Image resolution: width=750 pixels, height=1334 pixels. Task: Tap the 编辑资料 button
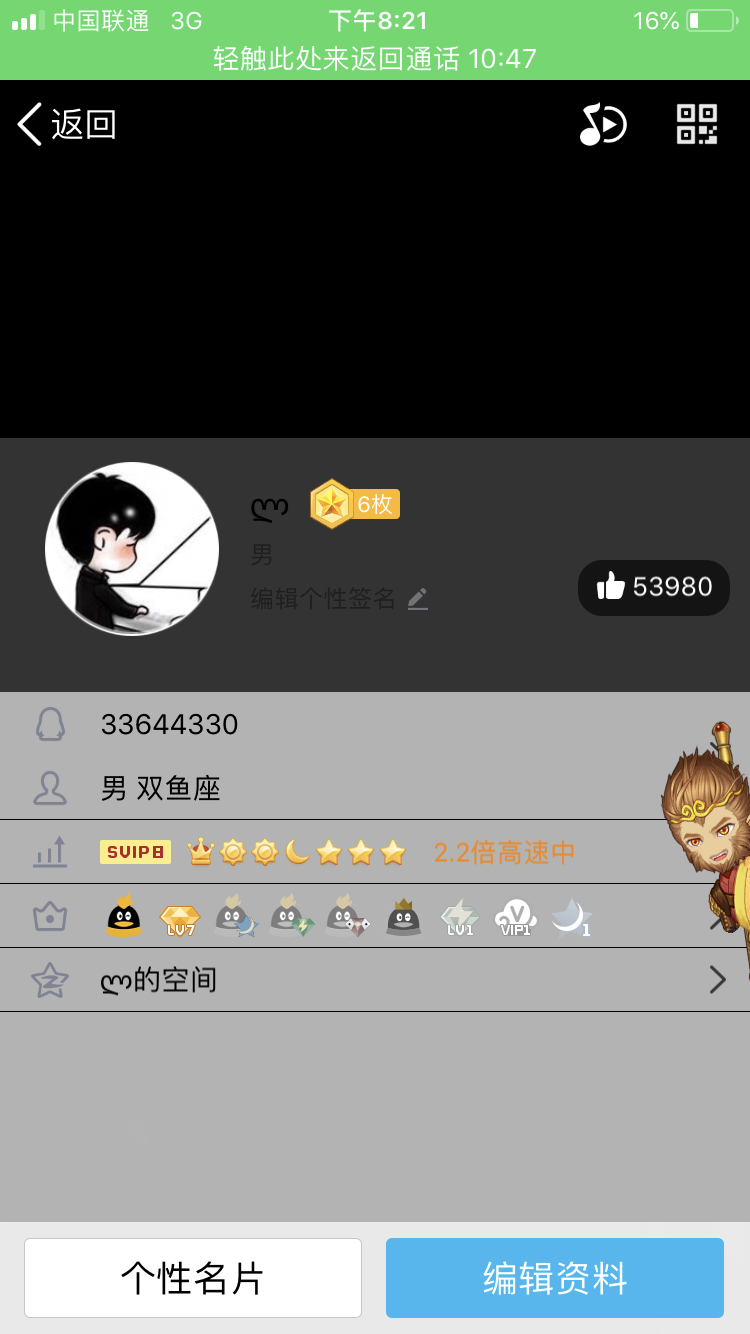(x=555, y=1278)
